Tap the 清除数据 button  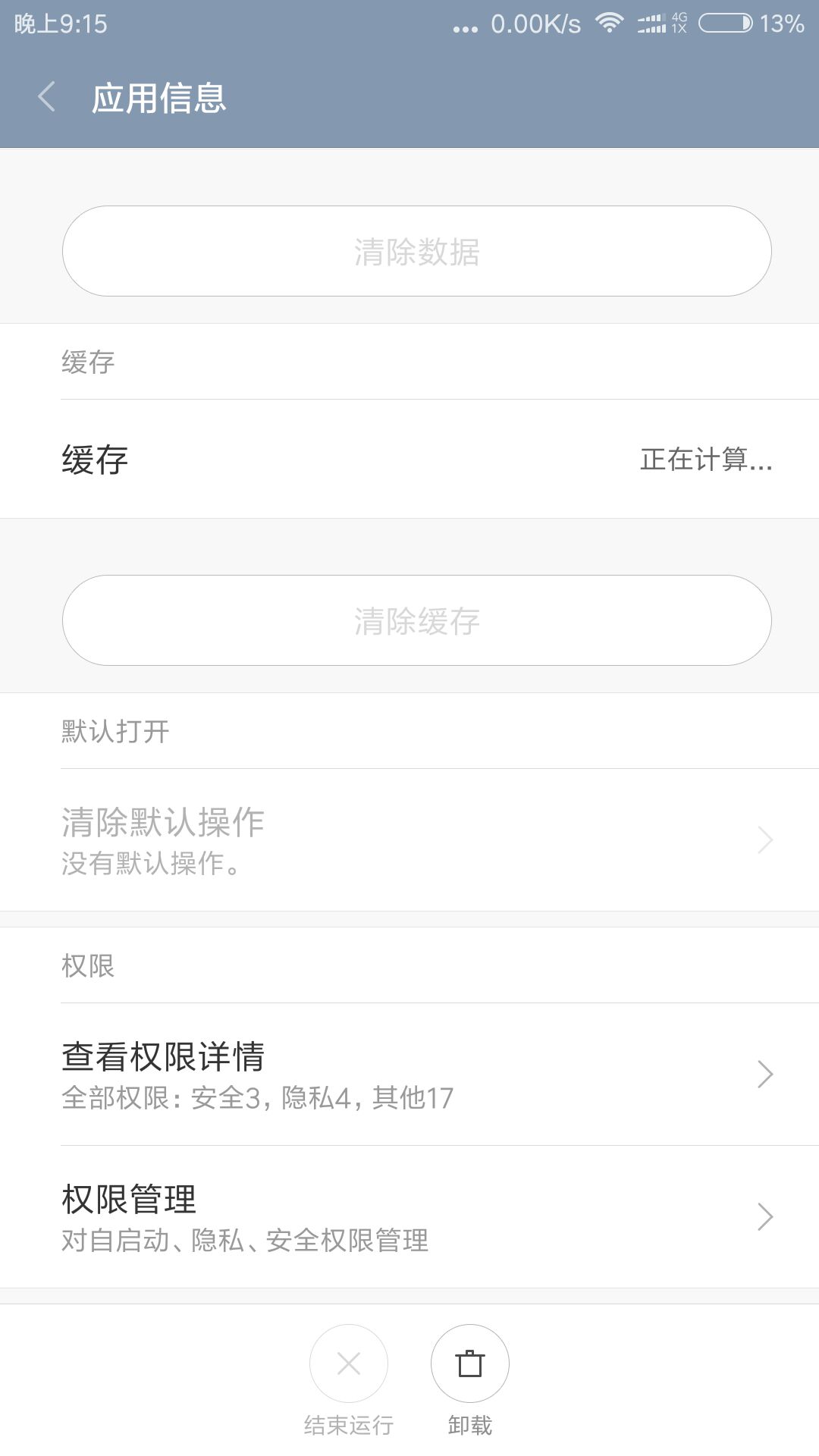point(417,251)
